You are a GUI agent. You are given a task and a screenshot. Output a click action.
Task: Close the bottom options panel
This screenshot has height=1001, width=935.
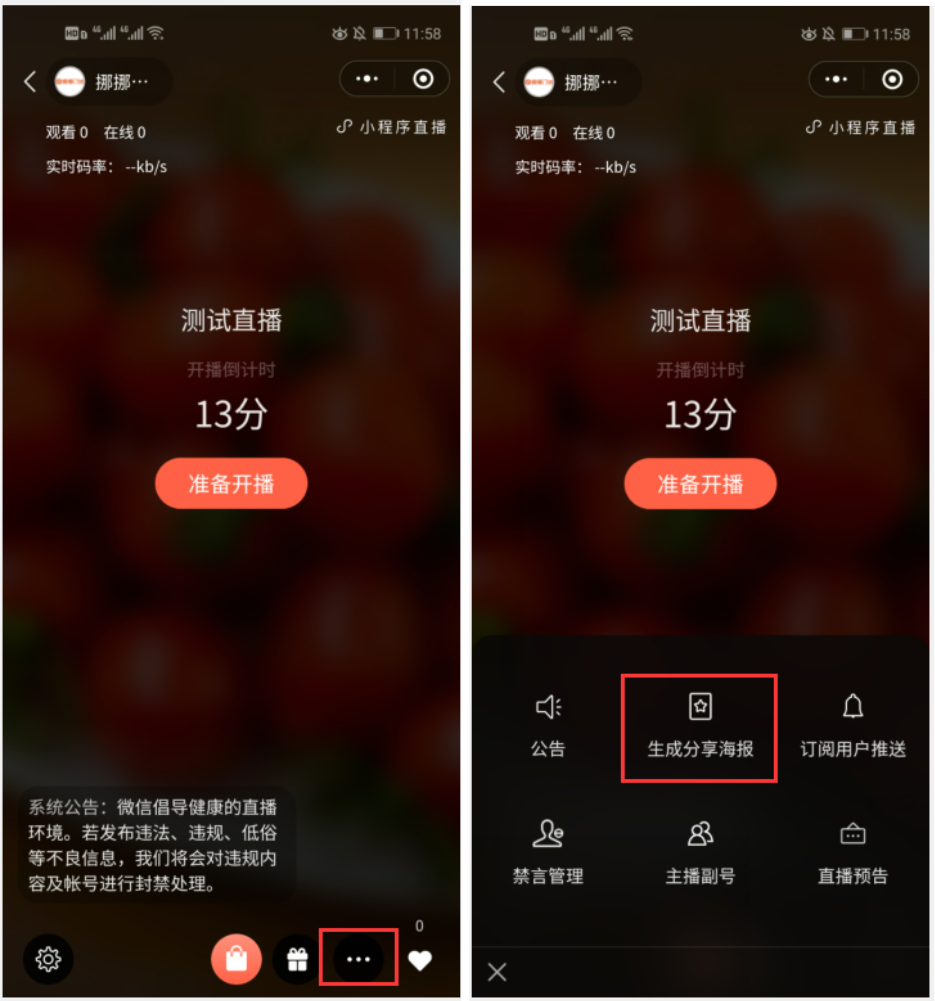(x=497, y=971)
